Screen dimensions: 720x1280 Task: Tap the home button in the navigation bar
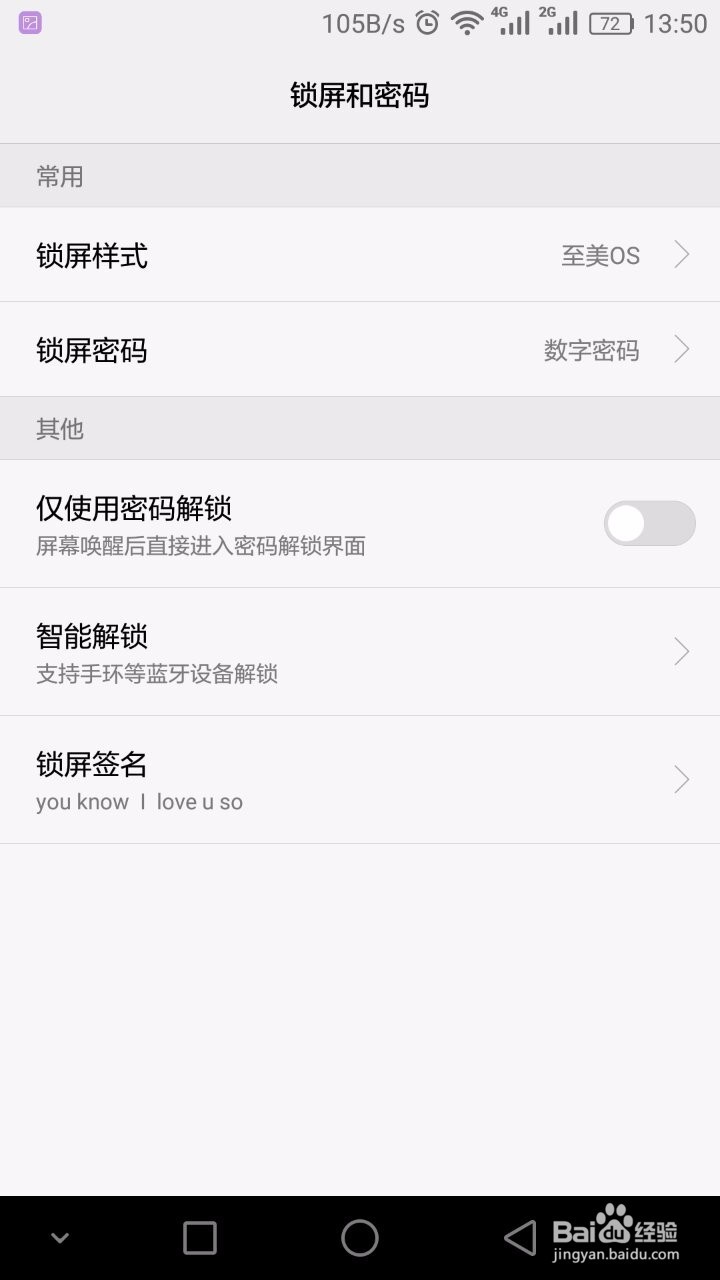360,1238
